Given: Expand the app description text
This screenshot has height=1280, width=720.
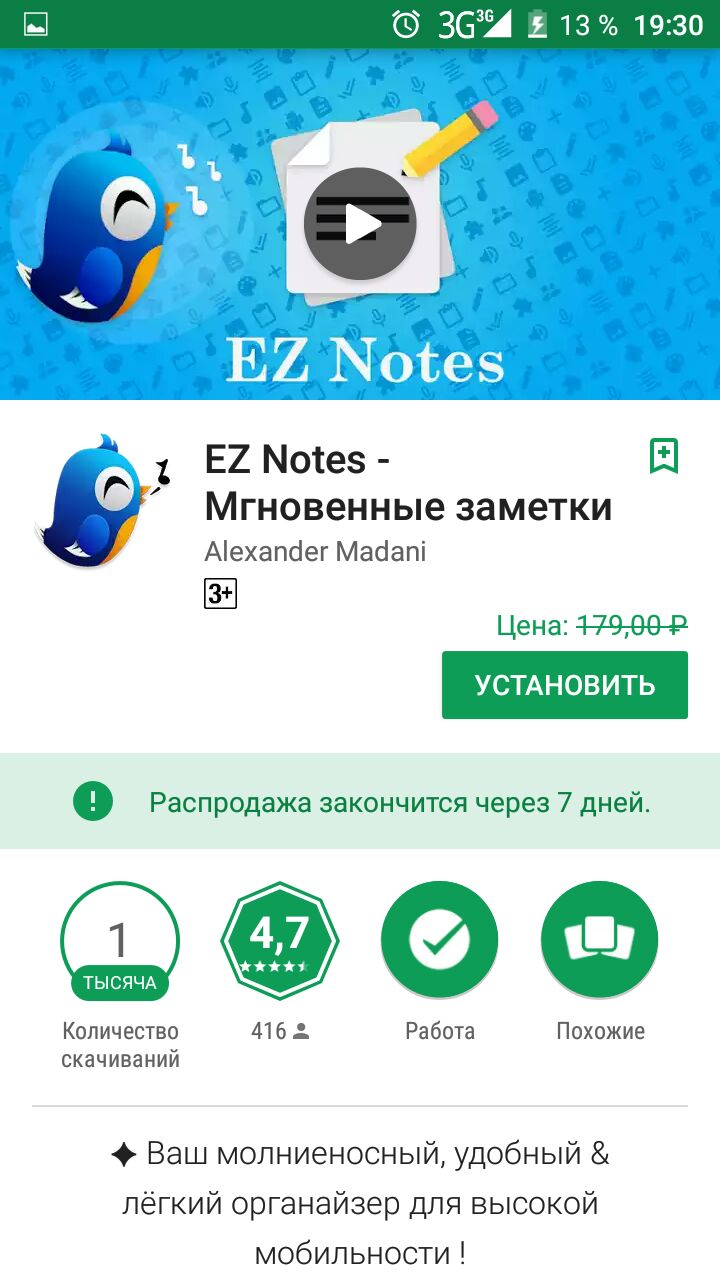Looking at the screenshot, I should pyautogui.click(x=360, y=1202).
